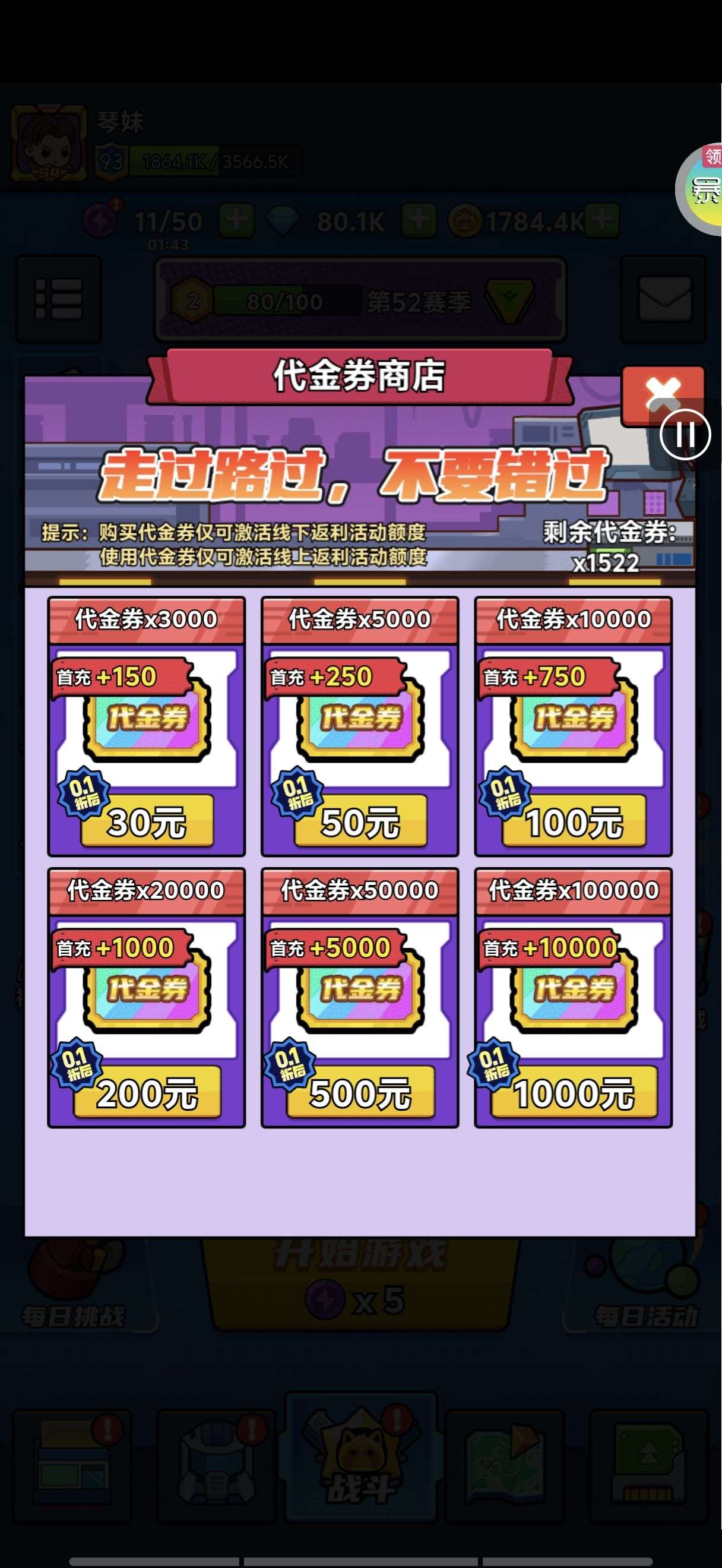Buy 代金券x20000 for 200元
This screenshot has height=1568, width=722.
[147, 1093]
